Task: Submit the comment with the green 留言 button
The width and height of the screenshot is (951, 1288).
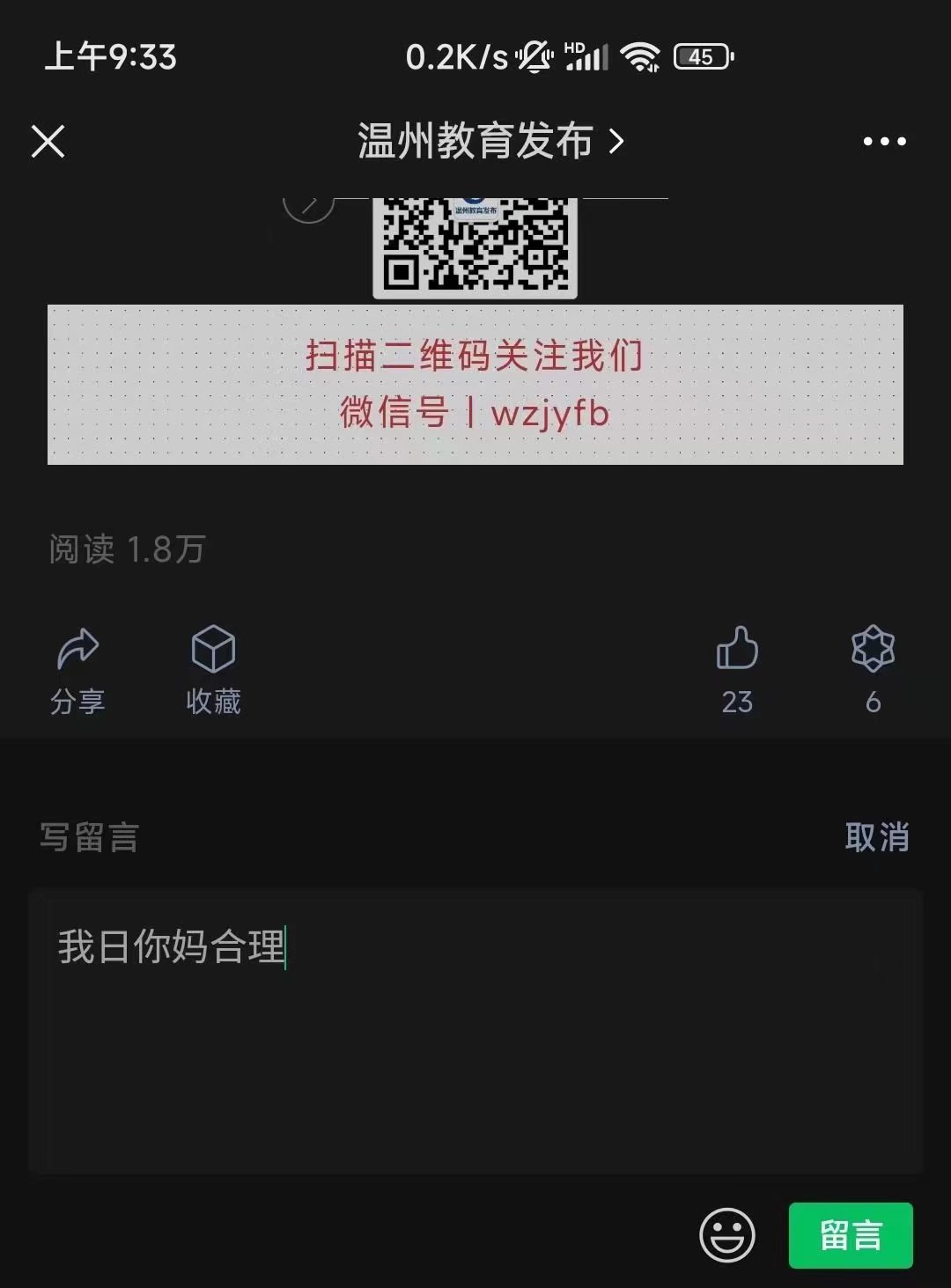Action: pyautogui.click(x=851, y=1235)
